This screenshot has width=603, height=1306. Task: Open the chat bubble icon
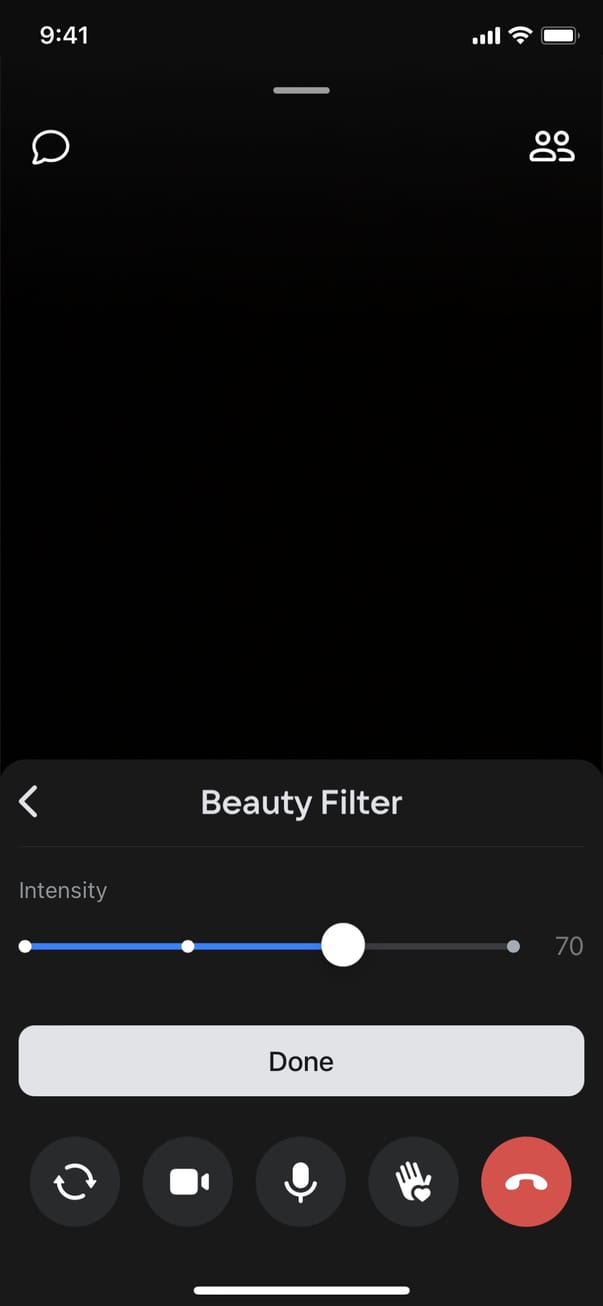click(x=50, y=148)
